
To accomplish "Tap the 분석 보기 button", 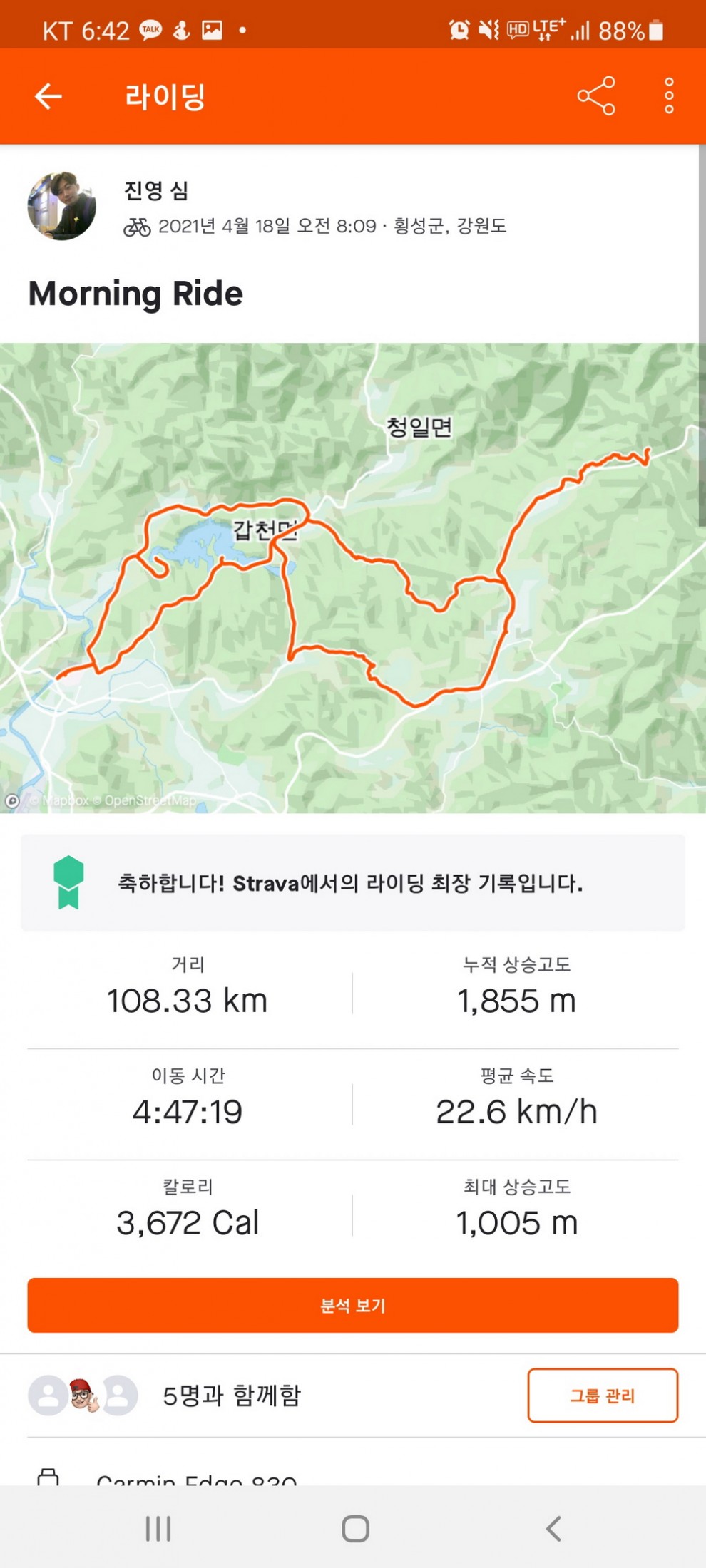I will point(352,1305).
